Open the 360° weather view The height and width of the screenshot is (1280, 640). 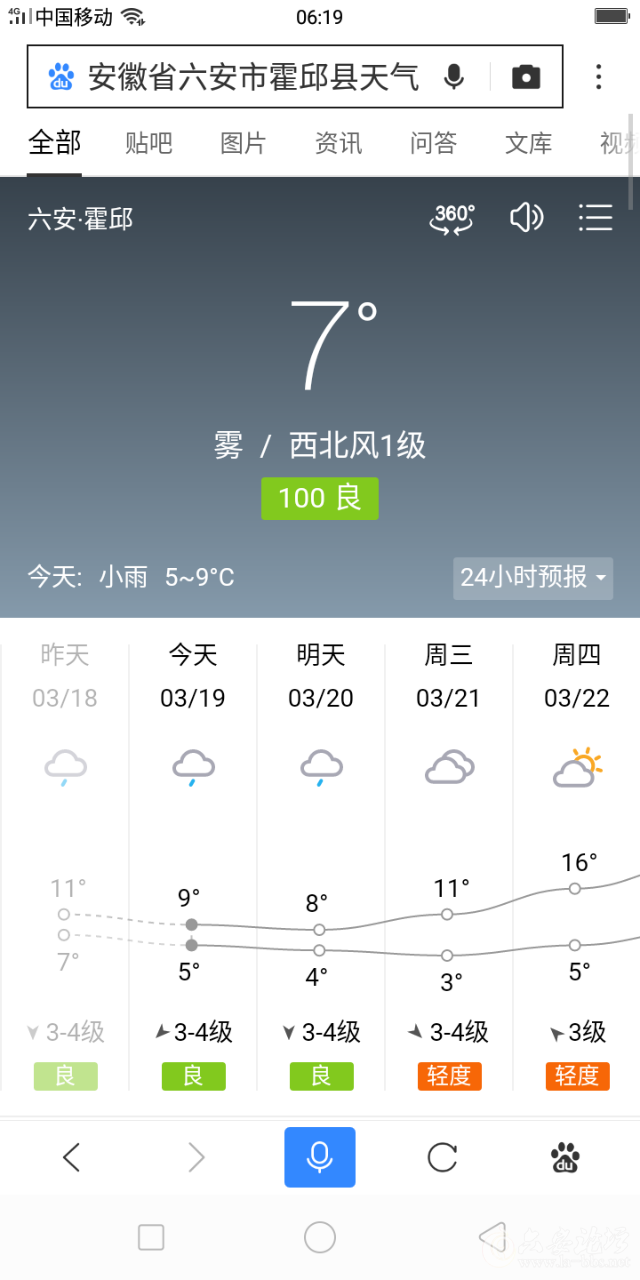[x=452, y=218]
